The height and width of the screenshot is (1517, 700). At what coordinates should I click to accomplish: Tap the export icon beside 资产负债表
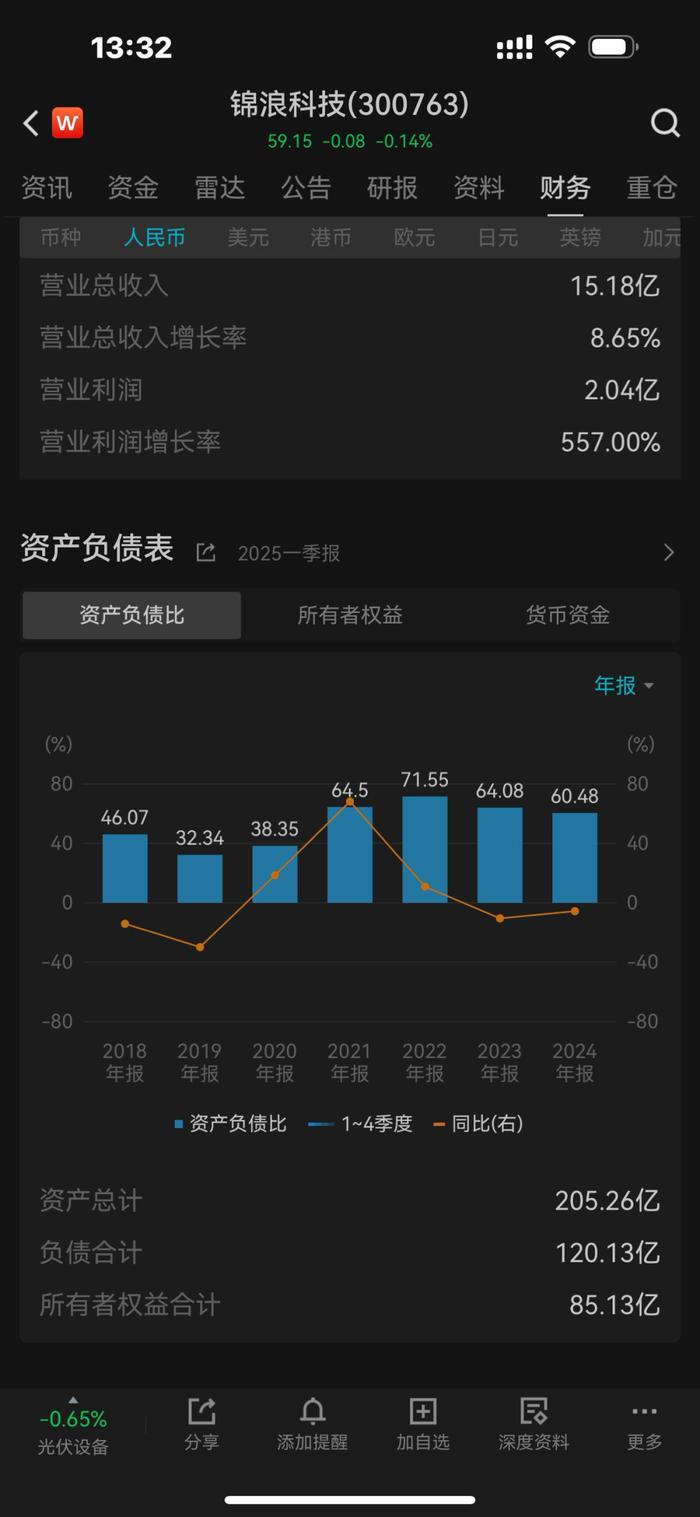(x=206, y=552)
